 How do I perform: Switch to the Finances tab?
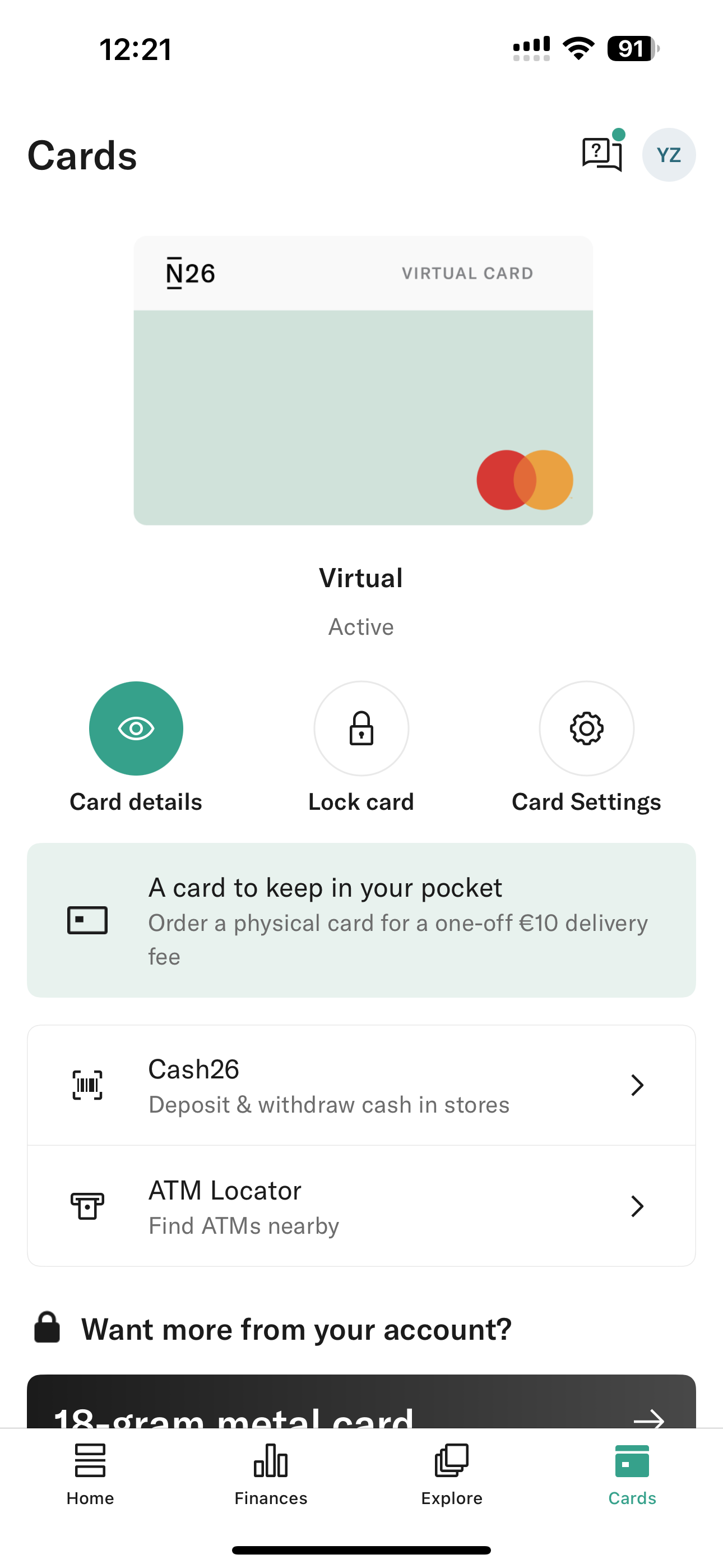[271, 1474]
